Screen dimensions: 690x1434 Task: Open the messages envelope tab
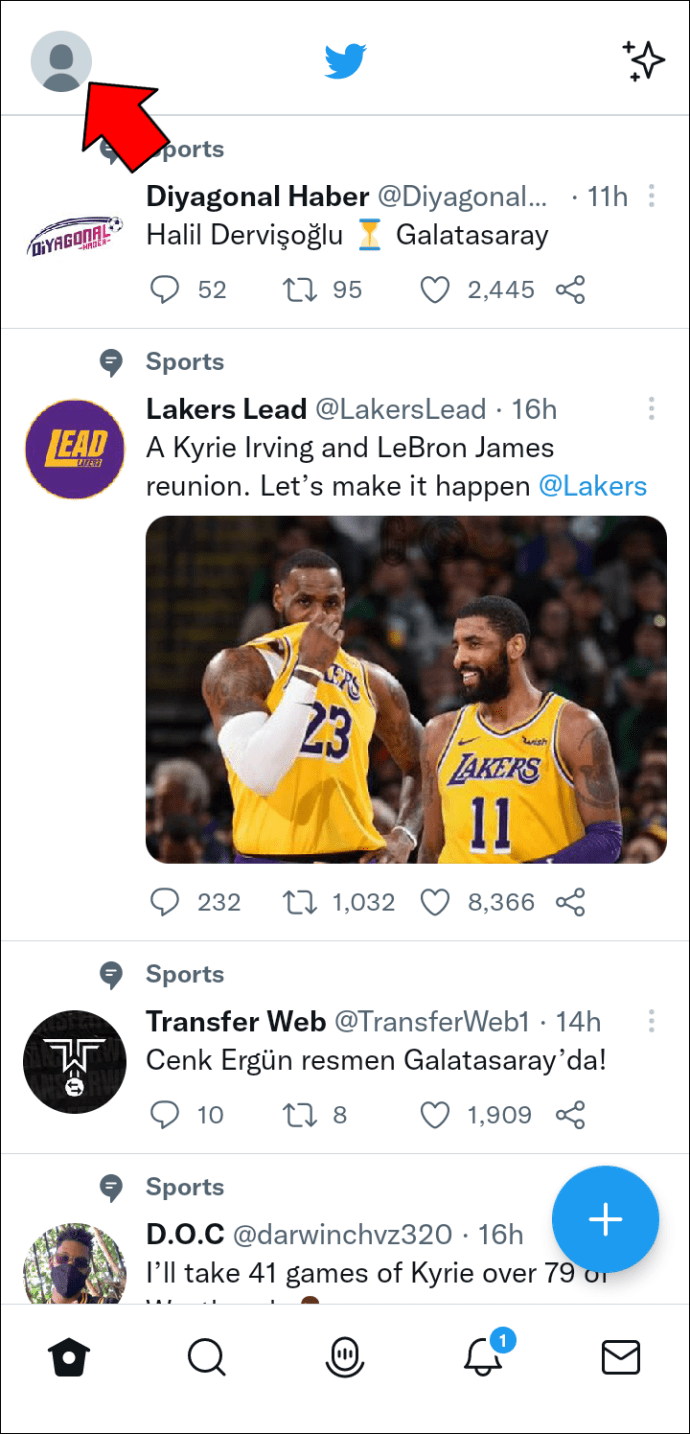pyautogui.click(x=620, y=1357)
